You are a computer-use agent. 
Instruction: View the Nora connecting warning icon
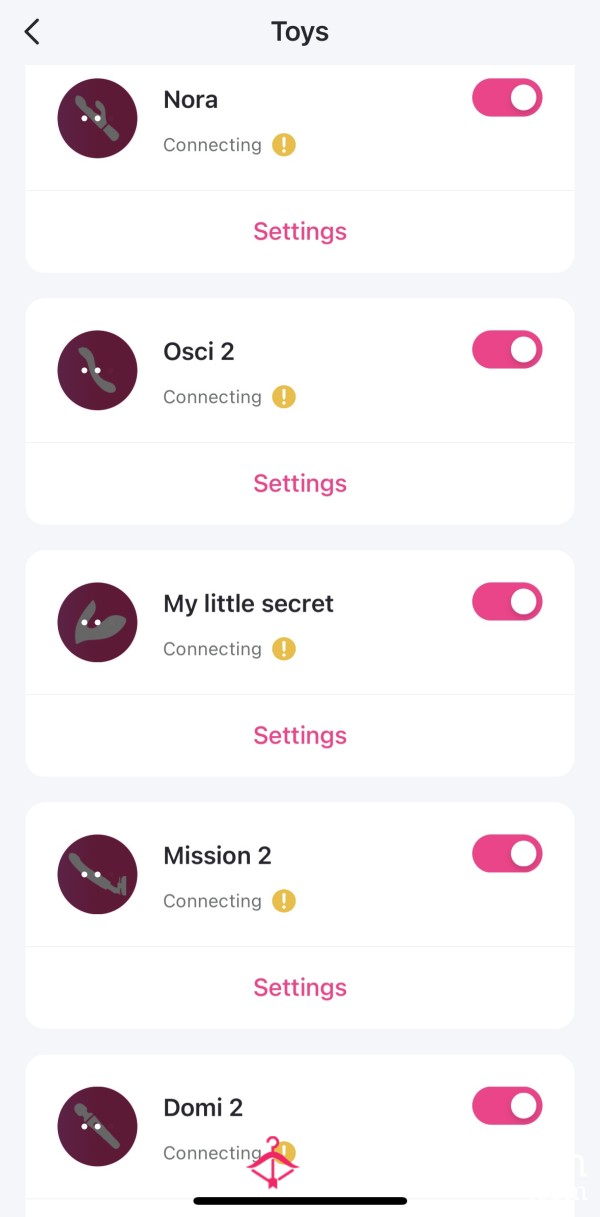[284, 145]
